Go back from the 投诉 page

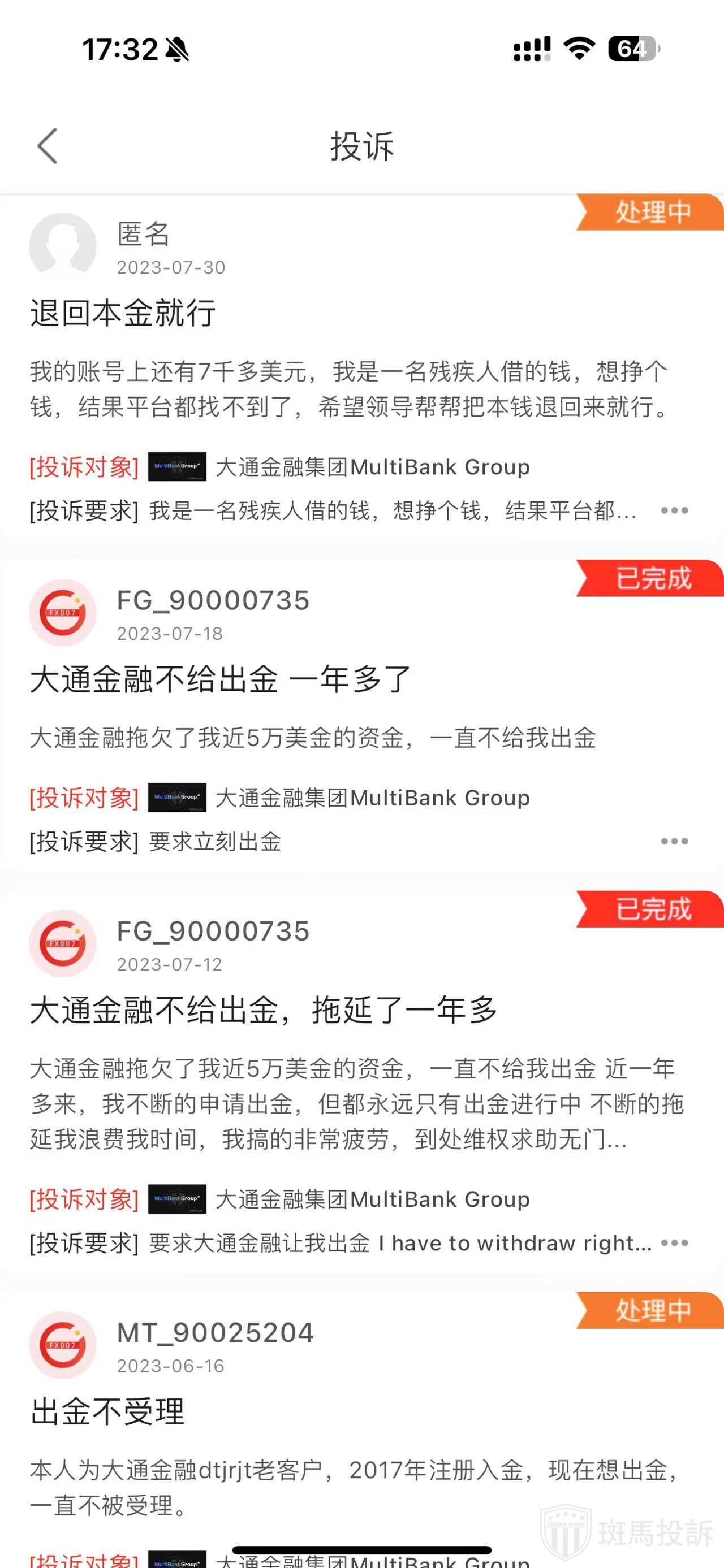point(48,146)
